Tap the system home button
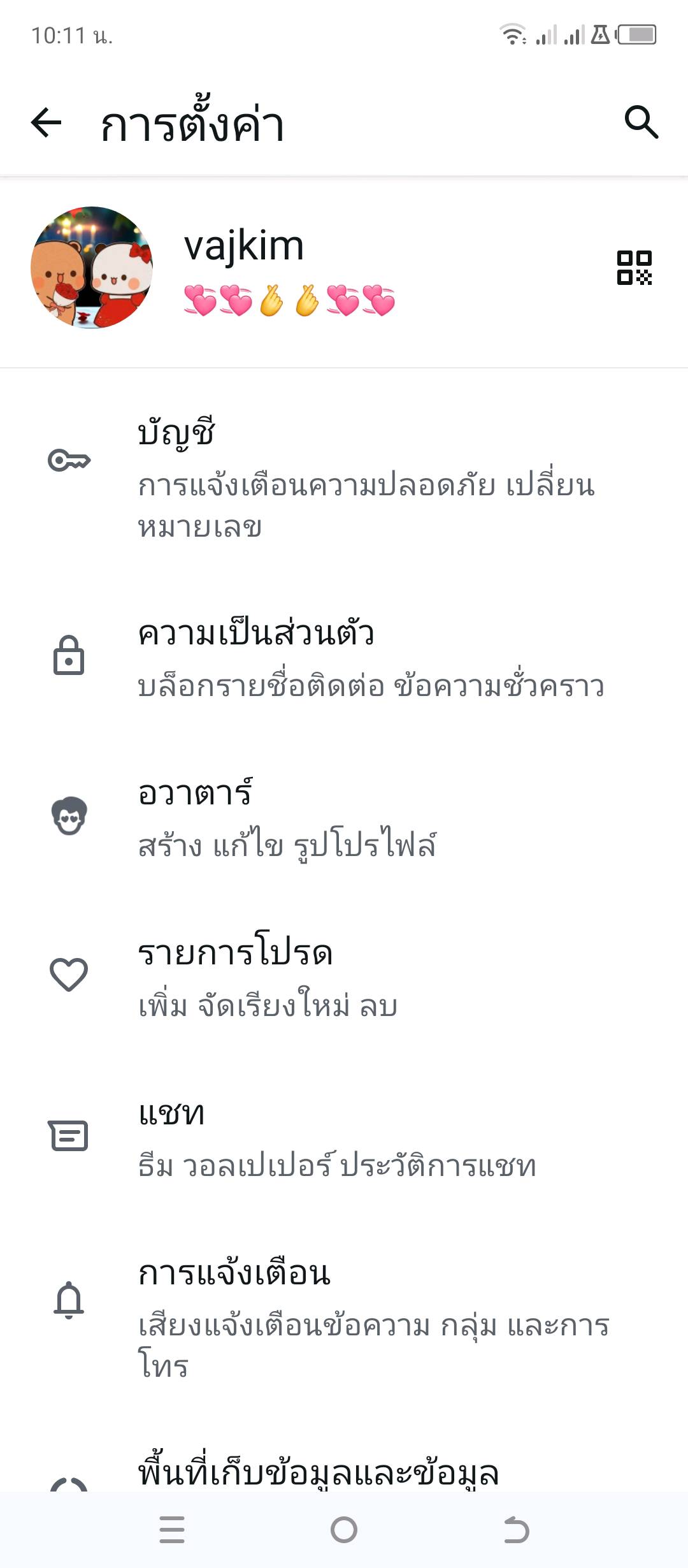 (x=344, y=1530)
